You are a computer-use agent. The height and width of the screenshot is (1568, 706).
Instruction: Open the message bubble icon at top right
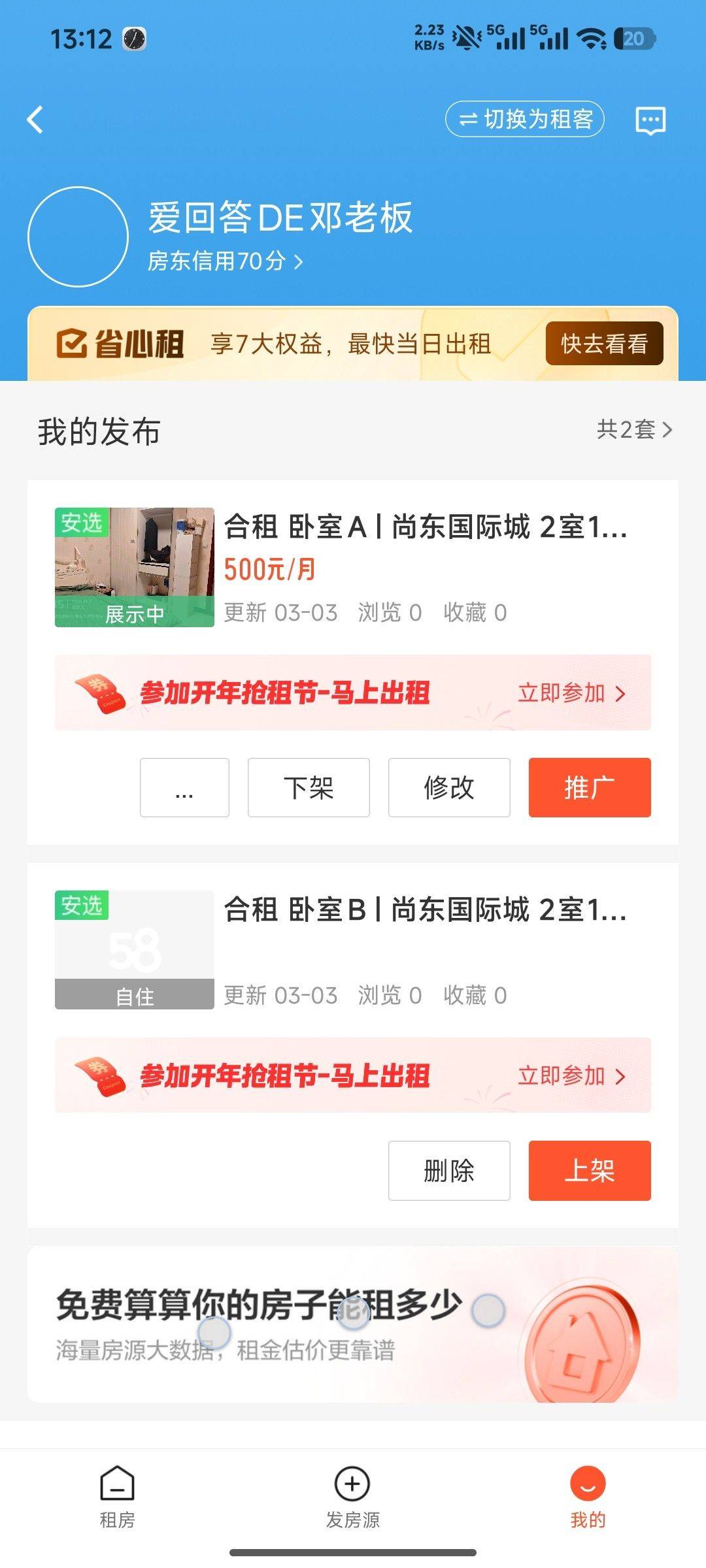tap(649, 120)
